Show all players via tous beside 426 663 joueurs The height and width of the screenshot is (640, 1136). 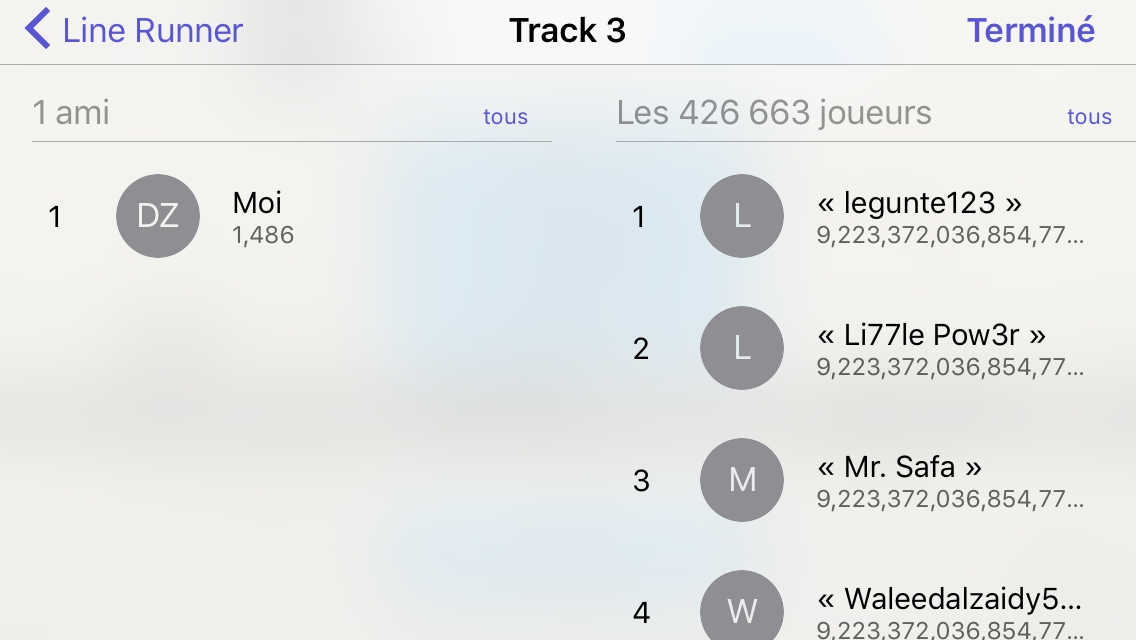coord(1089,117)
